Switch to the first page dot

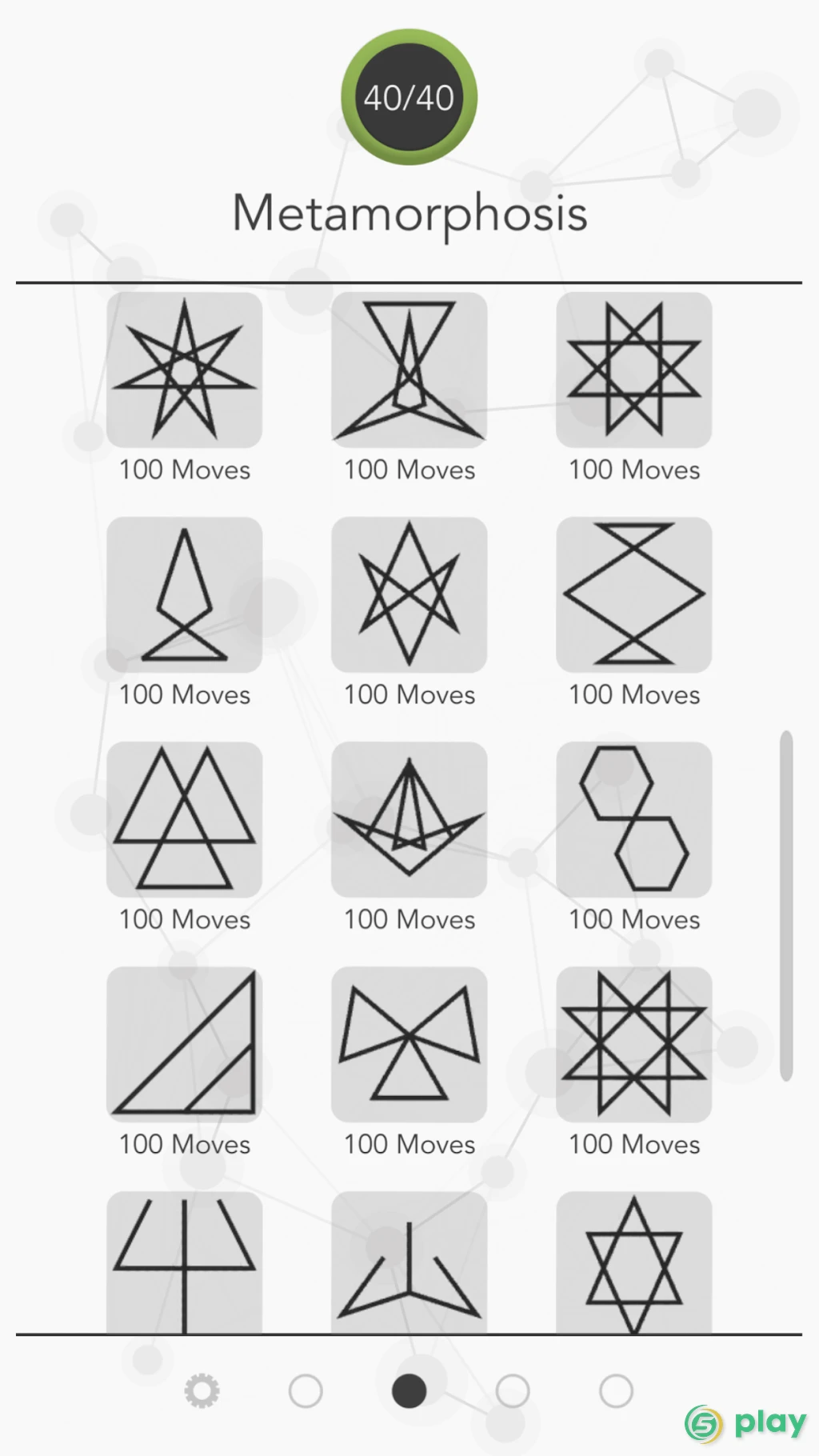(306, 1391)
